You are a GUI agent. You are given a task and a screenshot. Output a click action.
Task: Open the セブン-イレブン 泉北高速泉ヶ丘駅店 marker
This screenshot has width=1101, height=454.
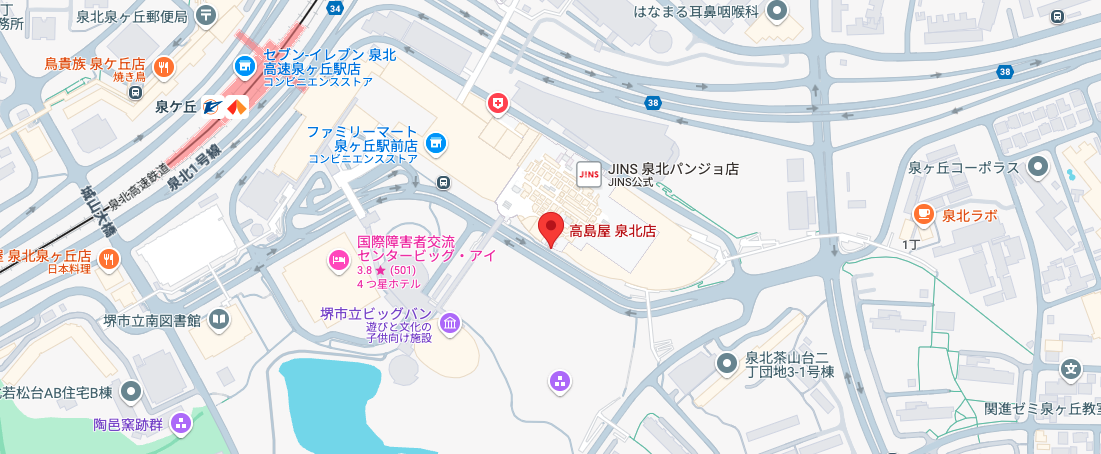pyautogui.click(x=244, y=66)
